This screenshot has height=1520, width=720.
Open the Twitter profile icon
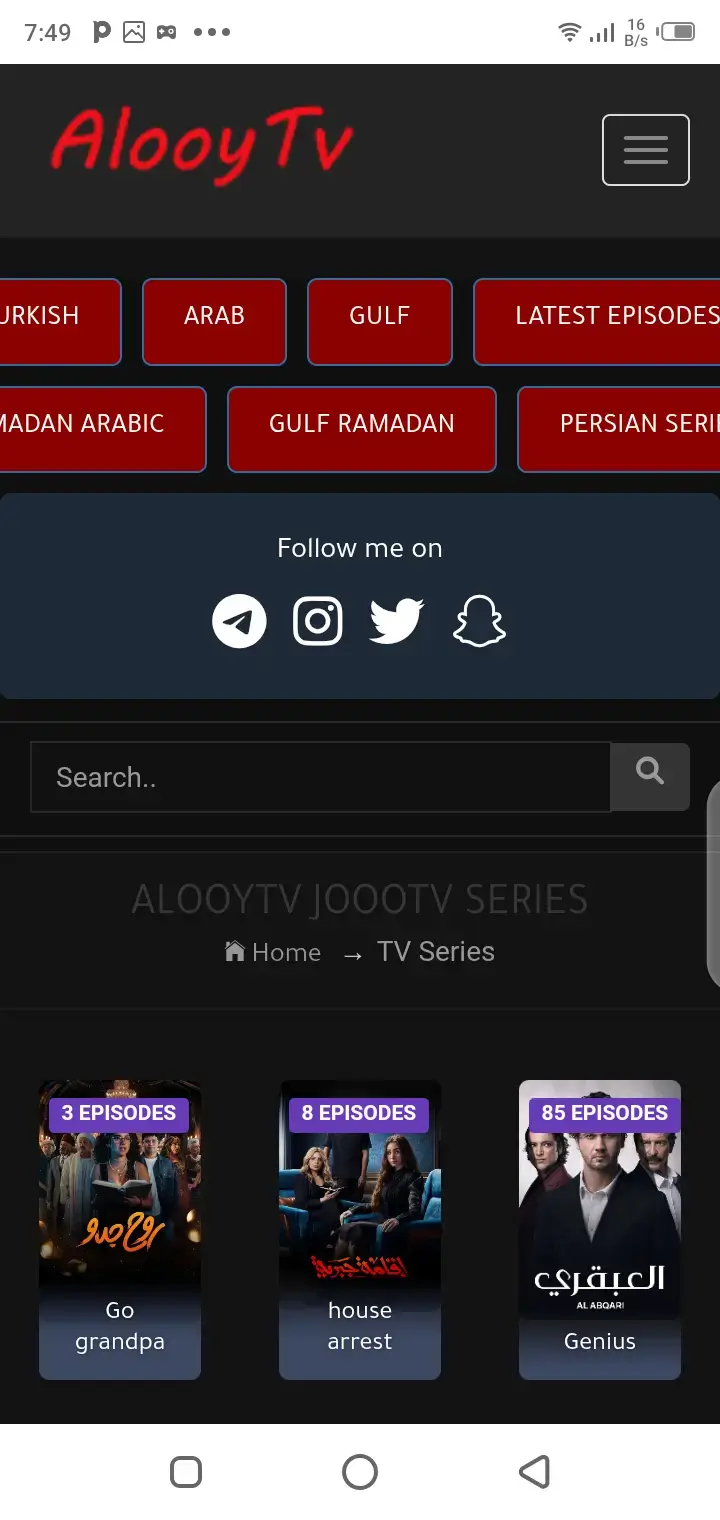[397, 621]
